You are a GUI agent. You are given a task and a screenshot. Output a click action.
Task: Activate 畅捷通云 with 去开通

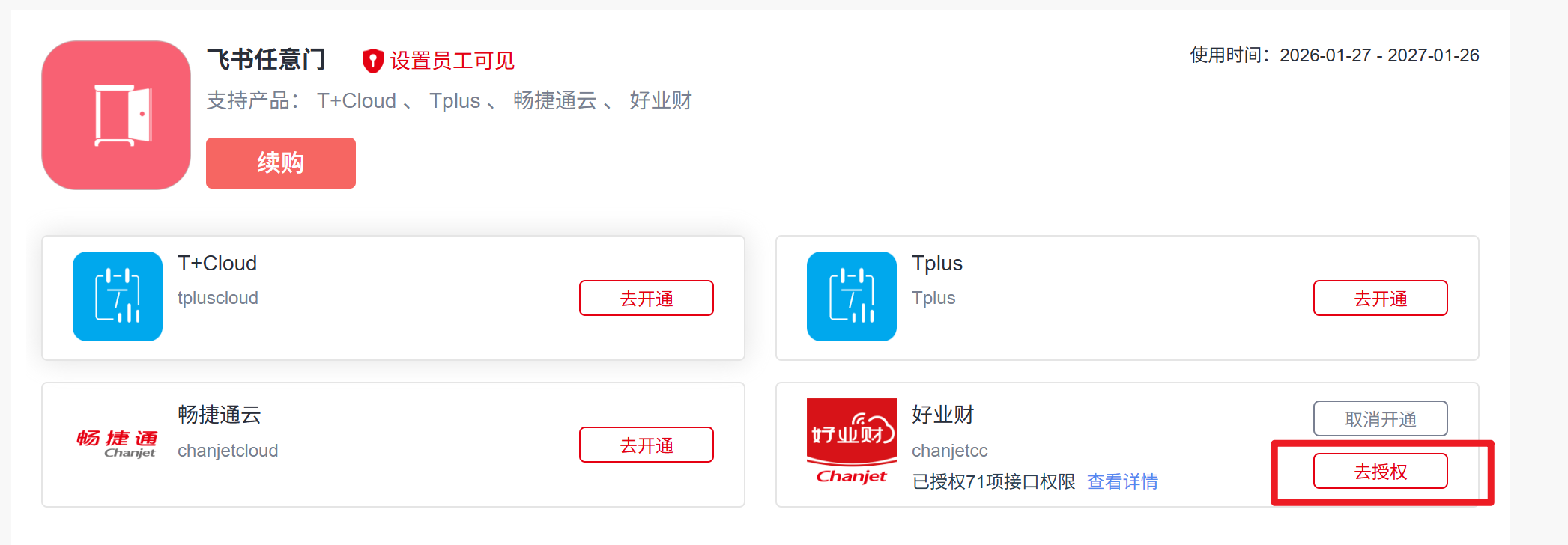(x=646, y=445)
